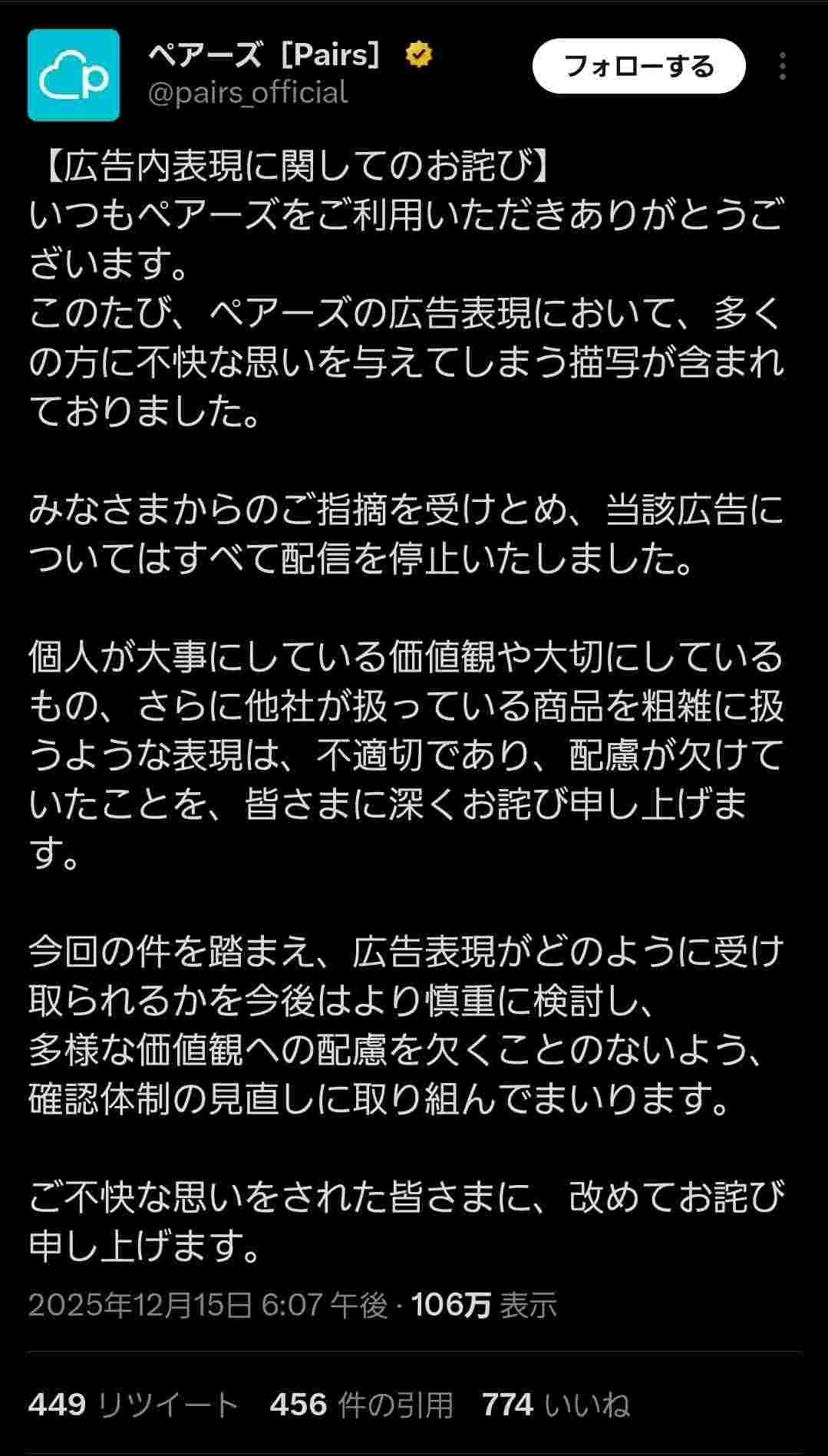Follow the Pairs account with フォローする
828x1456 pixels.
638,67
